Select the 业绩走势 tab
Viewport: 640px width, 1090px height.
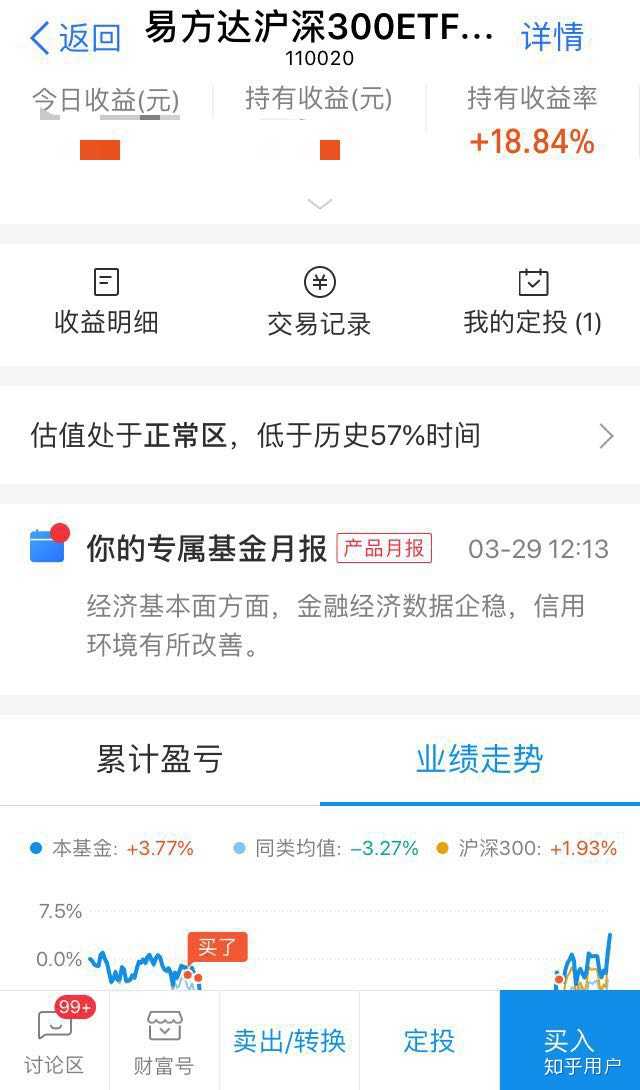tap(479, 759)
